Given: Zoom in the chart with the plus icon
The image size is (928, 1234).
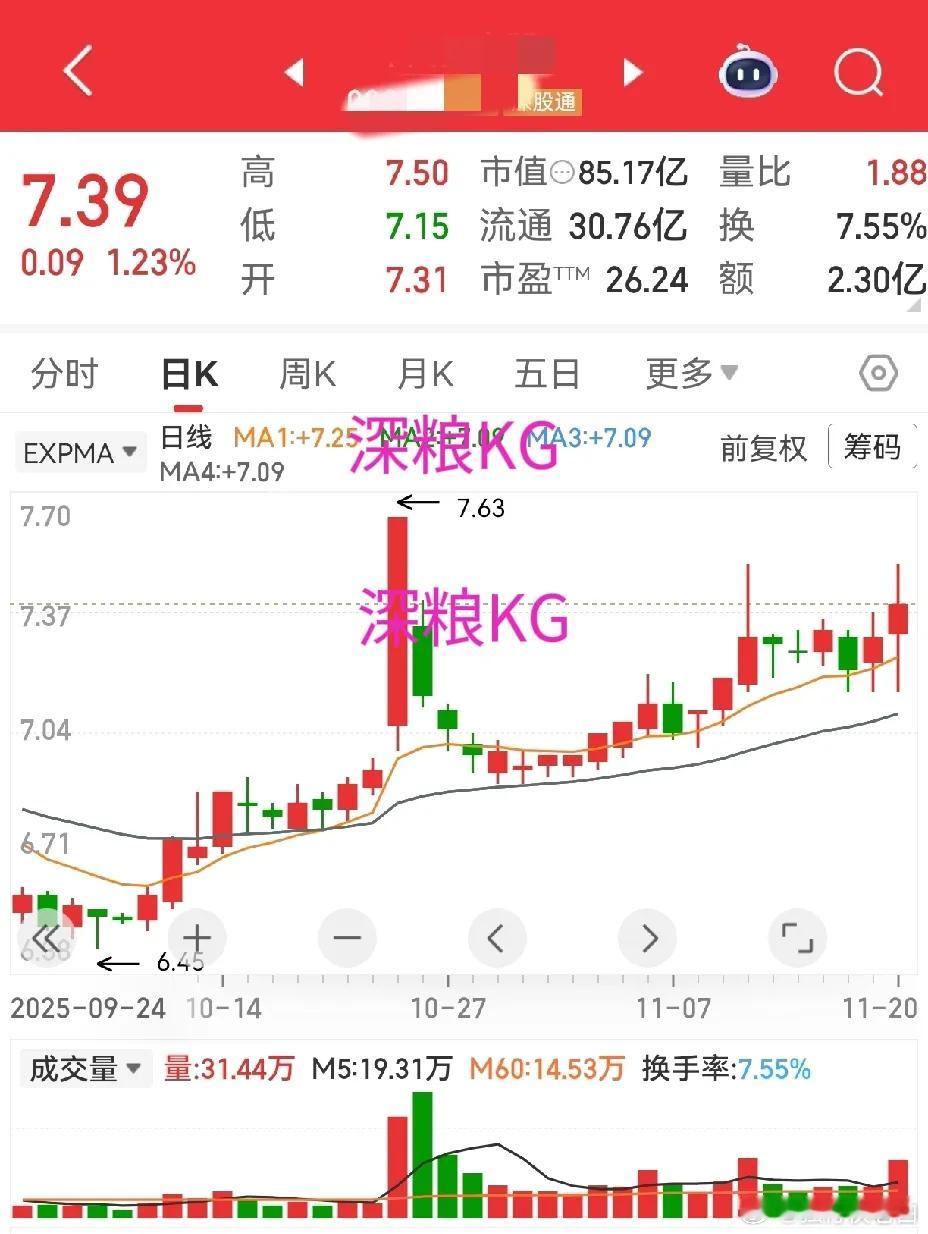Looking at the screenshot, I should [196, 938].
